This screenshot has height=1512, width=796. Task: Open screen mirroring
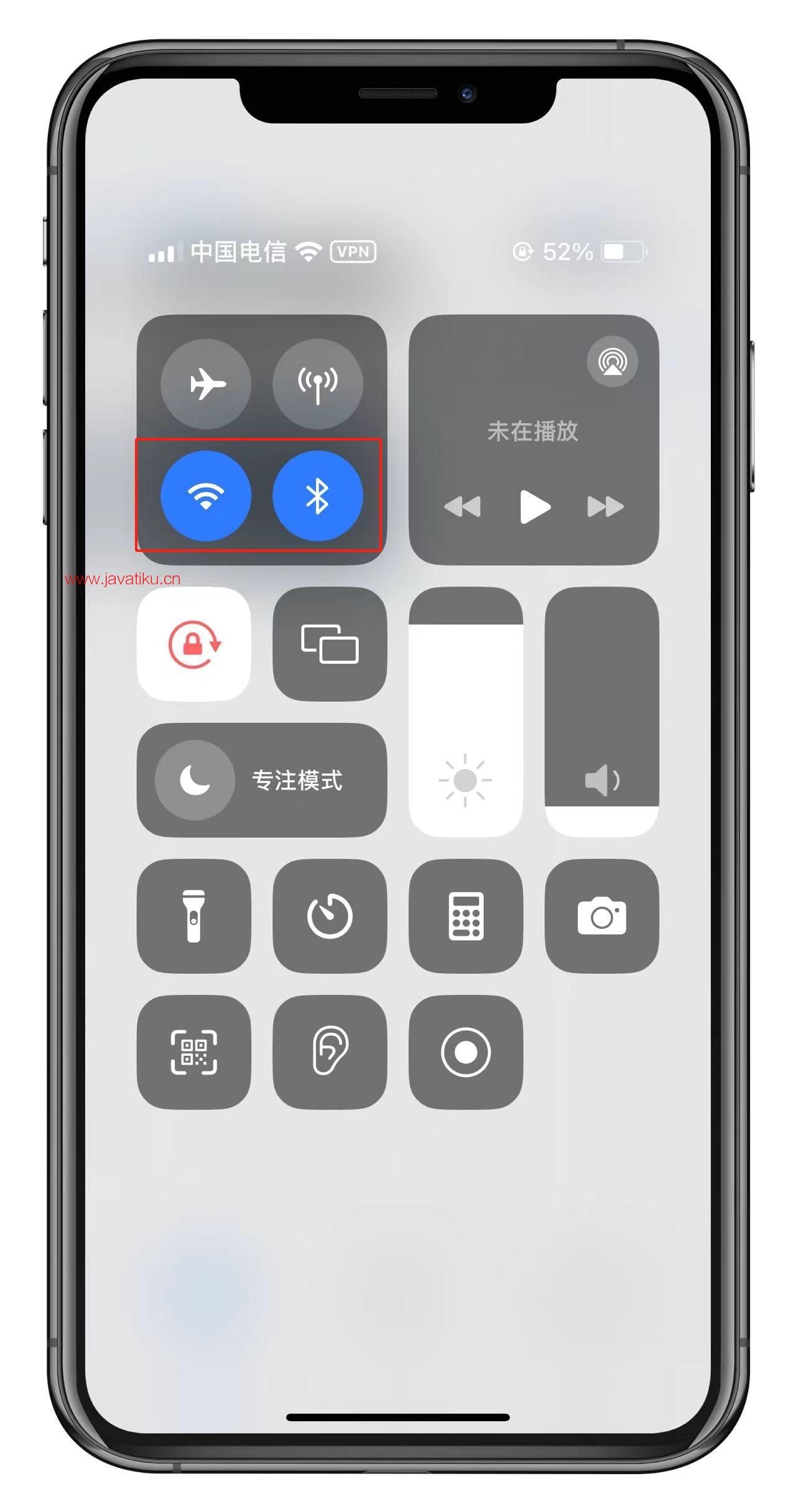pos(330,644)
